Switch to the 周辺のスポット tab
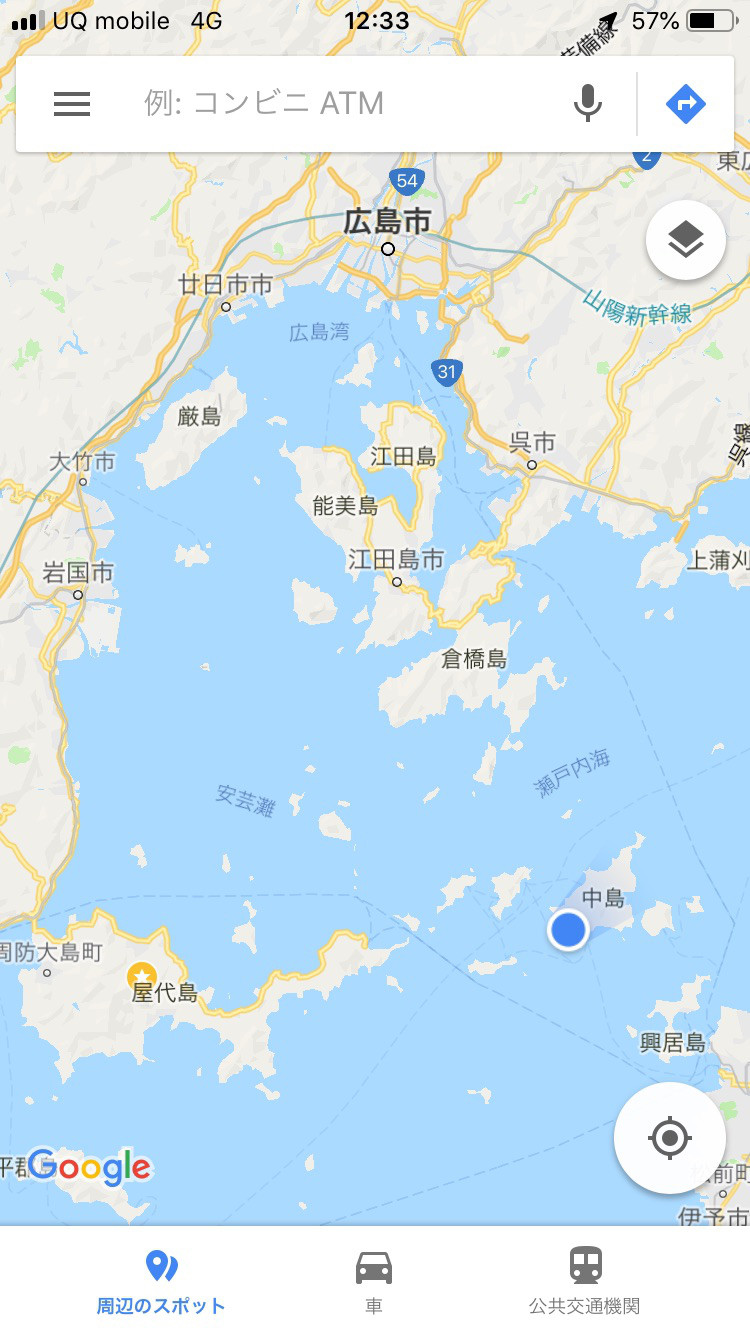This screenshot has height=1334, width=750. (161, 1281)
